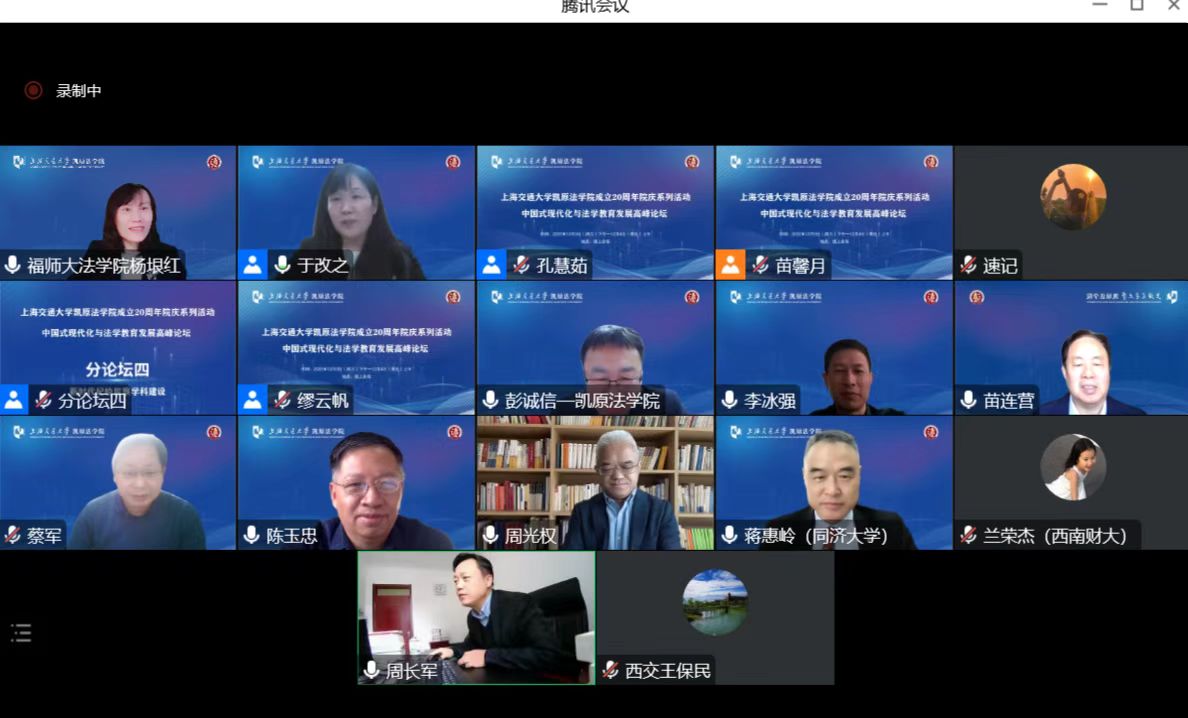This screenshot has height=718, width=1188.
Task: Close the Tencent Meeting window
Action: [x=1174, y=6]
